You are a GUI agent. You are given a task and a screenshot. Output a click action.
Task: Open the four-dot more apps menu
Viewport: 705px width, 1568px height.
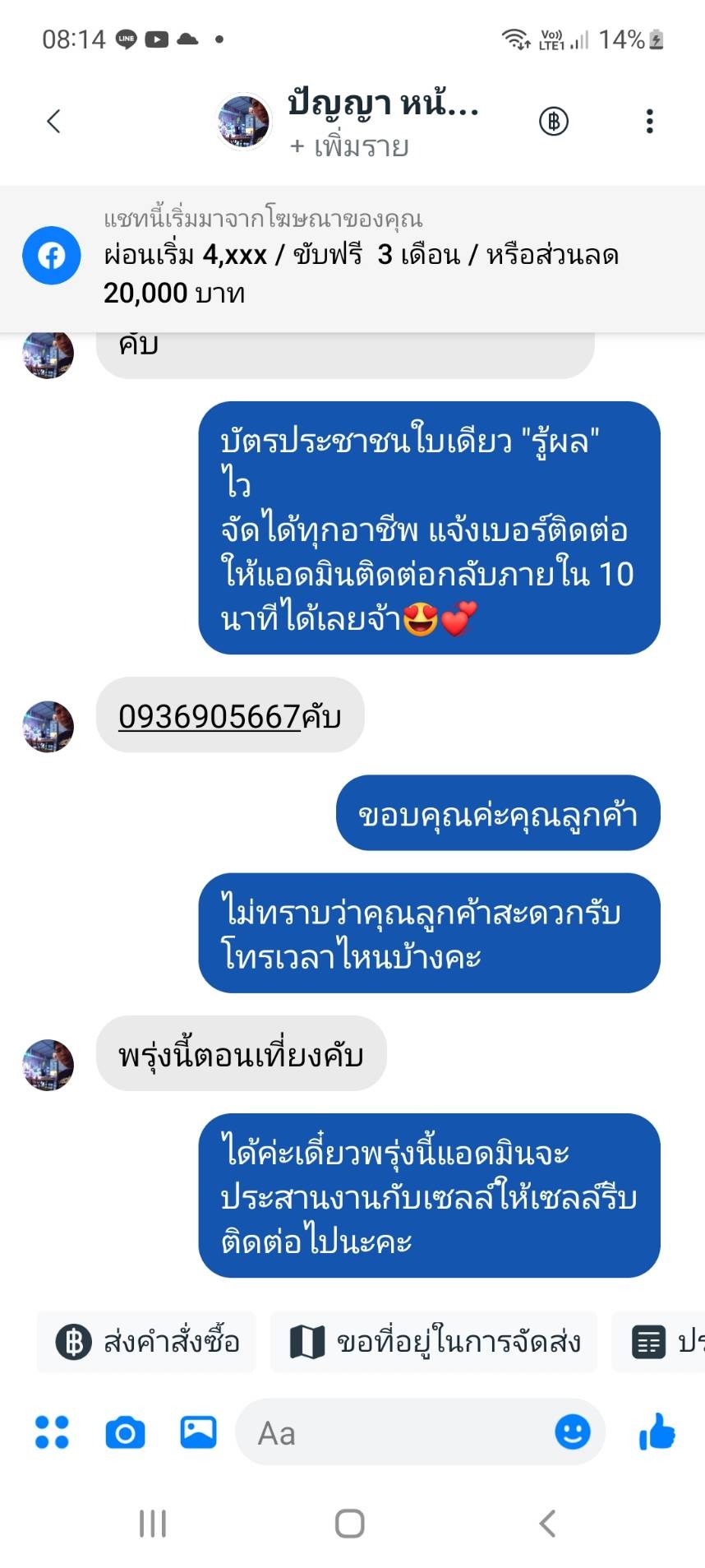point(52,1432)
